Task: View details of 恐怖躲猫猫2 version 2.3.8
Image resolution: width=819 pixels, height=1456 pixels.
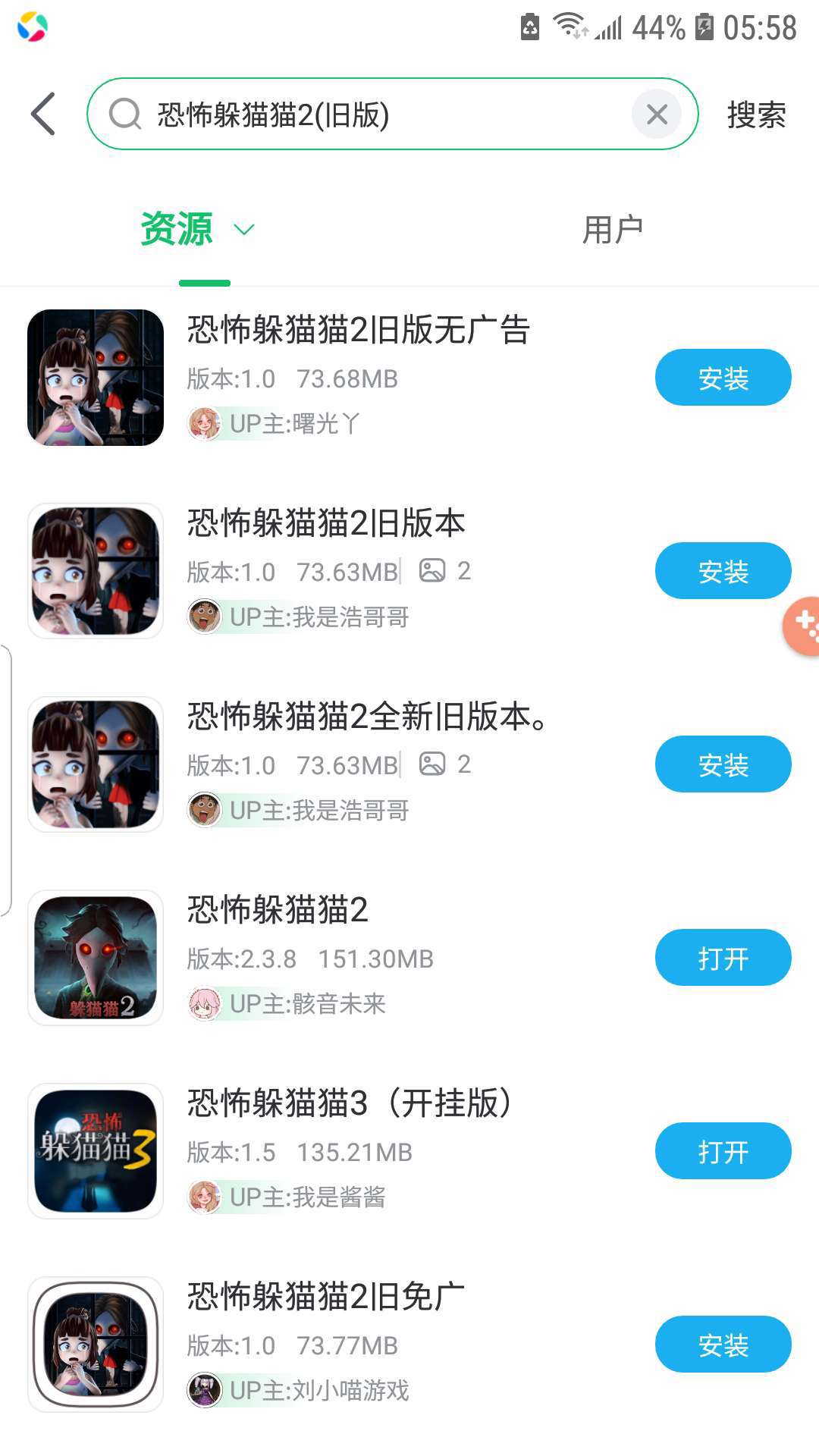Action: (278, 910)
